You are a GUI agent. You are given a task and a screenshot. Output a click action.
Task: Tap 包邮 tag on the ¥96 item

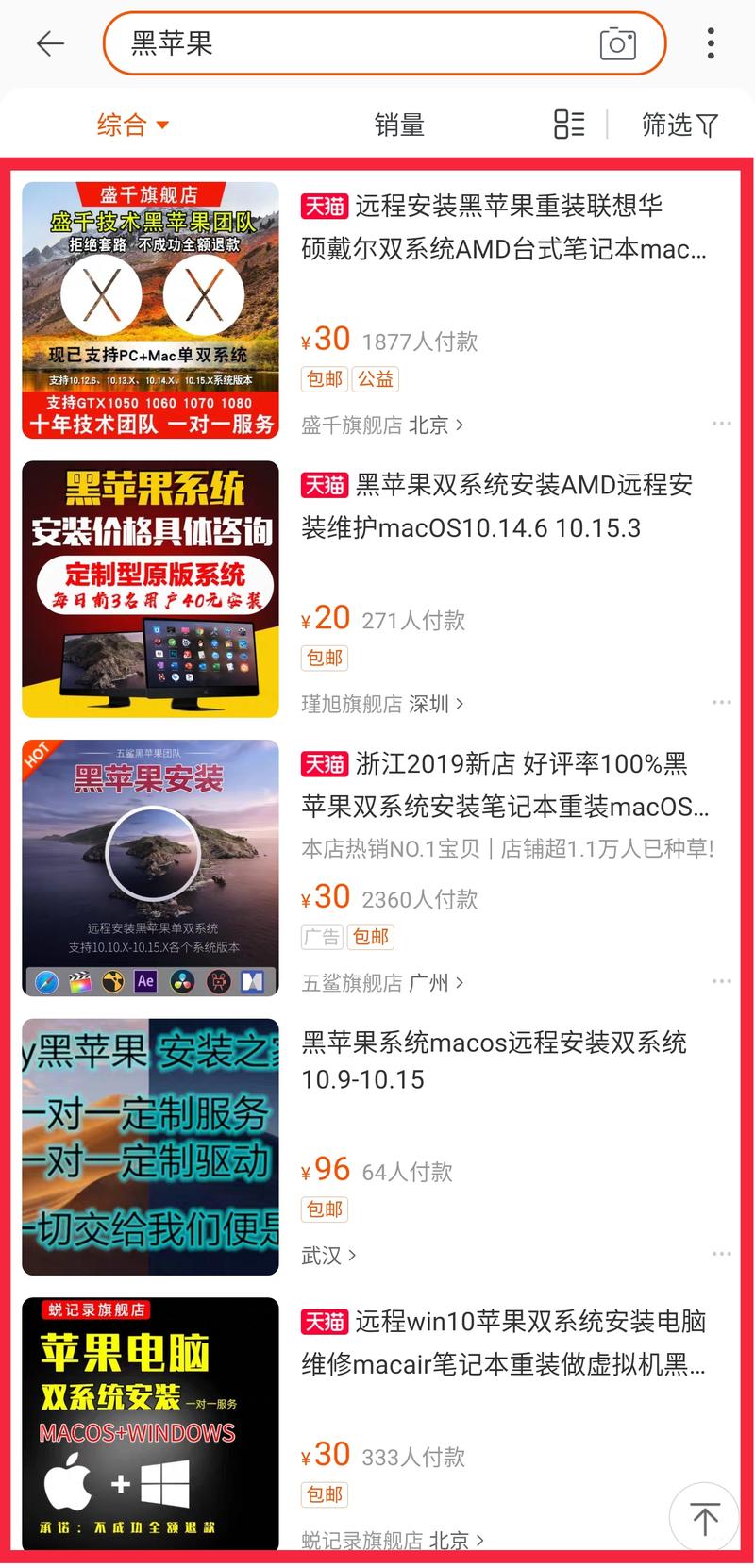(x=324, y=1209)
